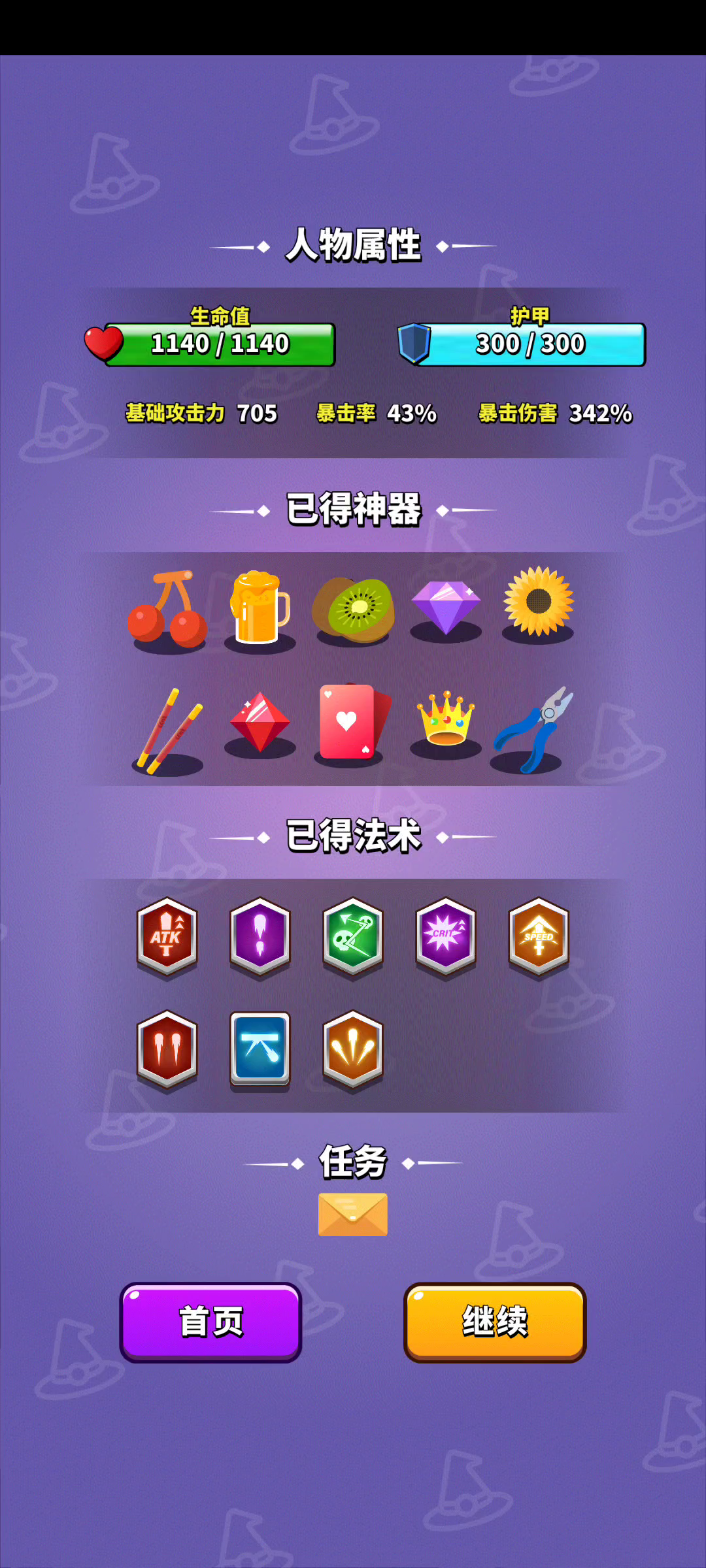
Task: Tap 继续 to resume the game
Action: [495, 1322]
